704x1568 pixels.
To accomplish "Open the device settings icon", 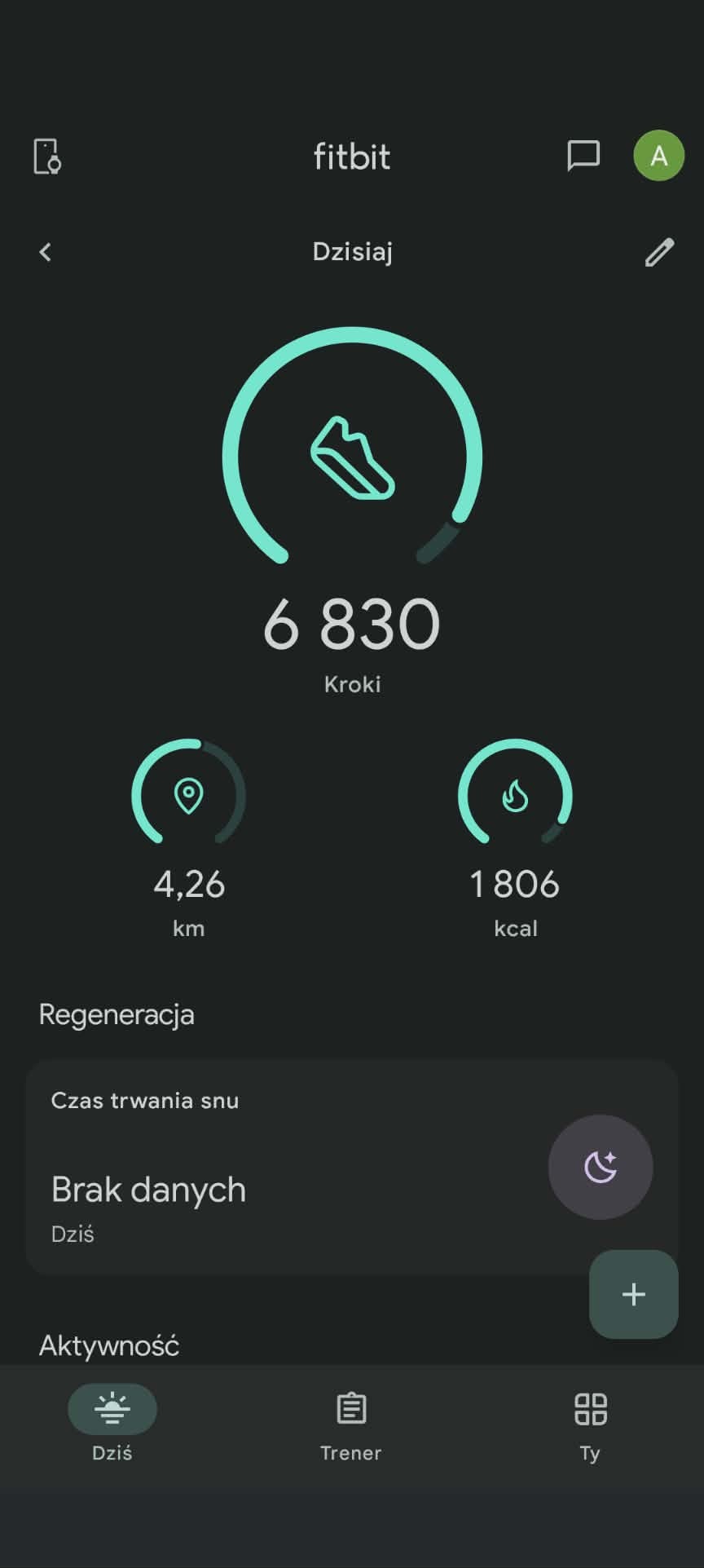I will tap(47, 156).
